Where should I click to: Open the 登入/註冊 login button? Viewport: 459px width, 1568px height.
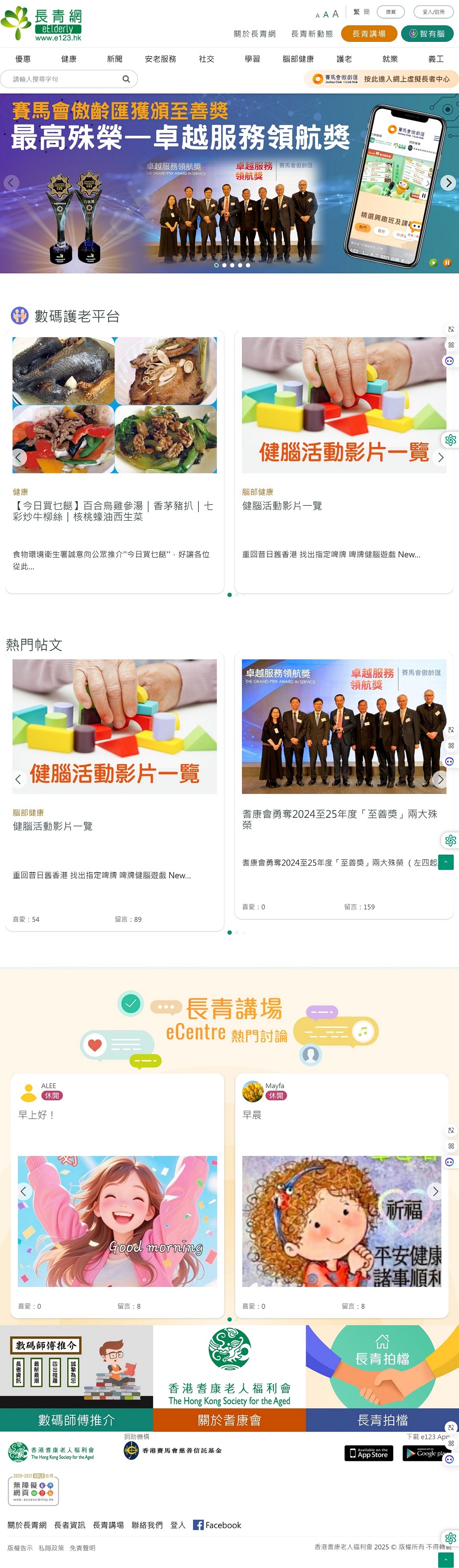[433, 12]
